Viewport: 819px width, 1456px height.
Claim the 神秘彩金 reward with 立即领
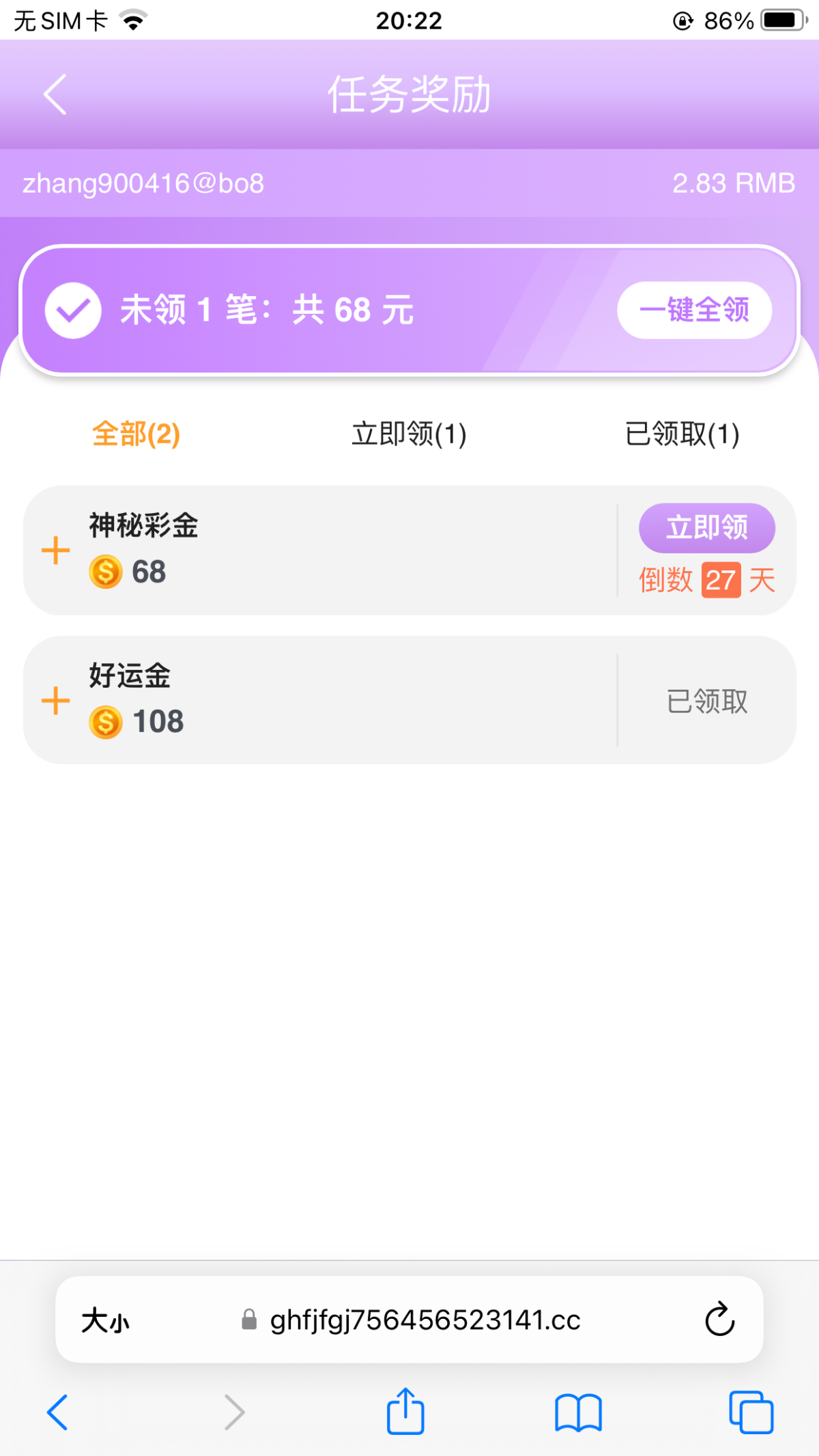706,527
